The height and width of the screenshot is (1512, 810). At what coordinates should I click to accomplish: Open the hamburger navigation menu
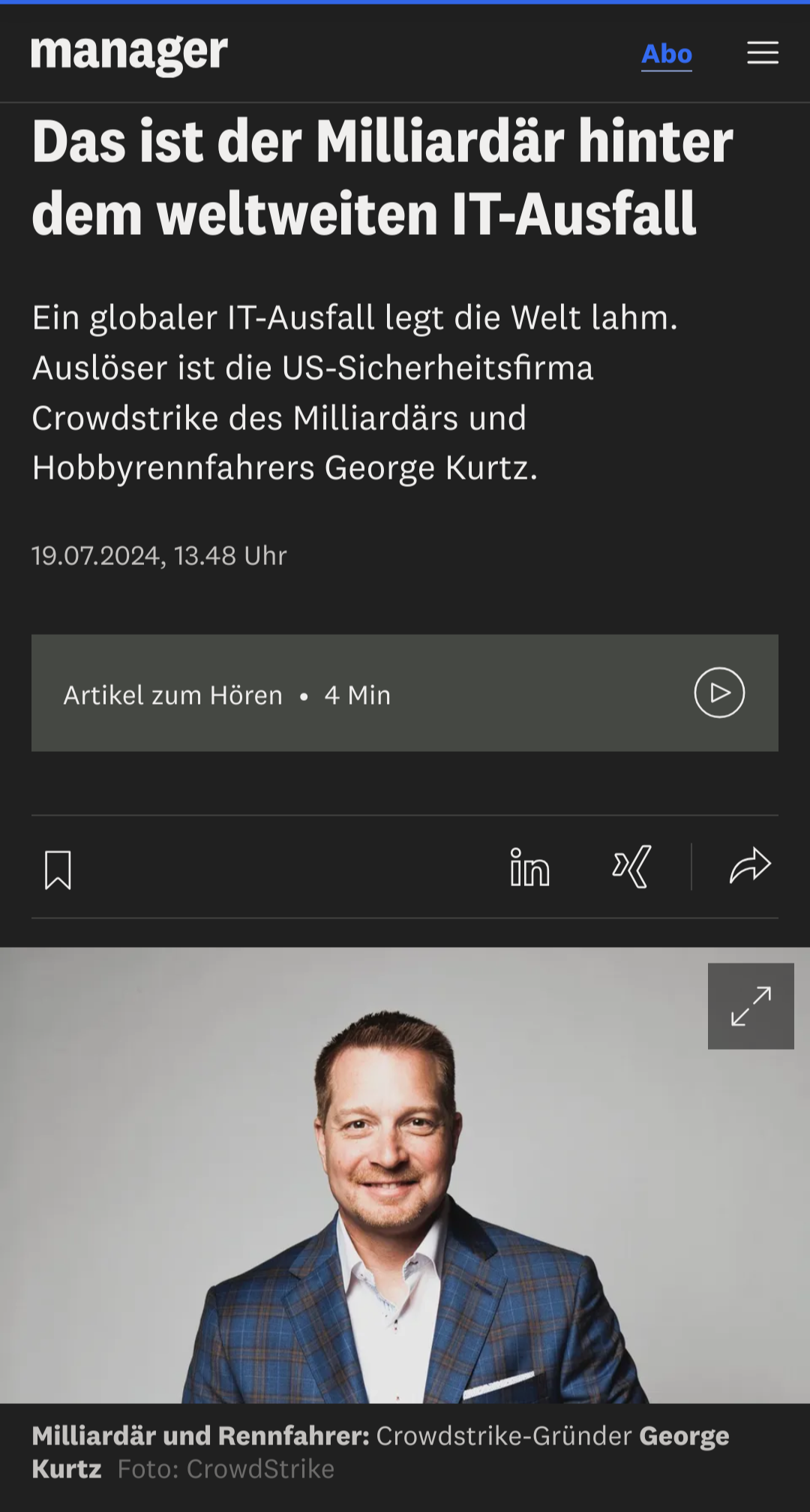tap(762, 53)
